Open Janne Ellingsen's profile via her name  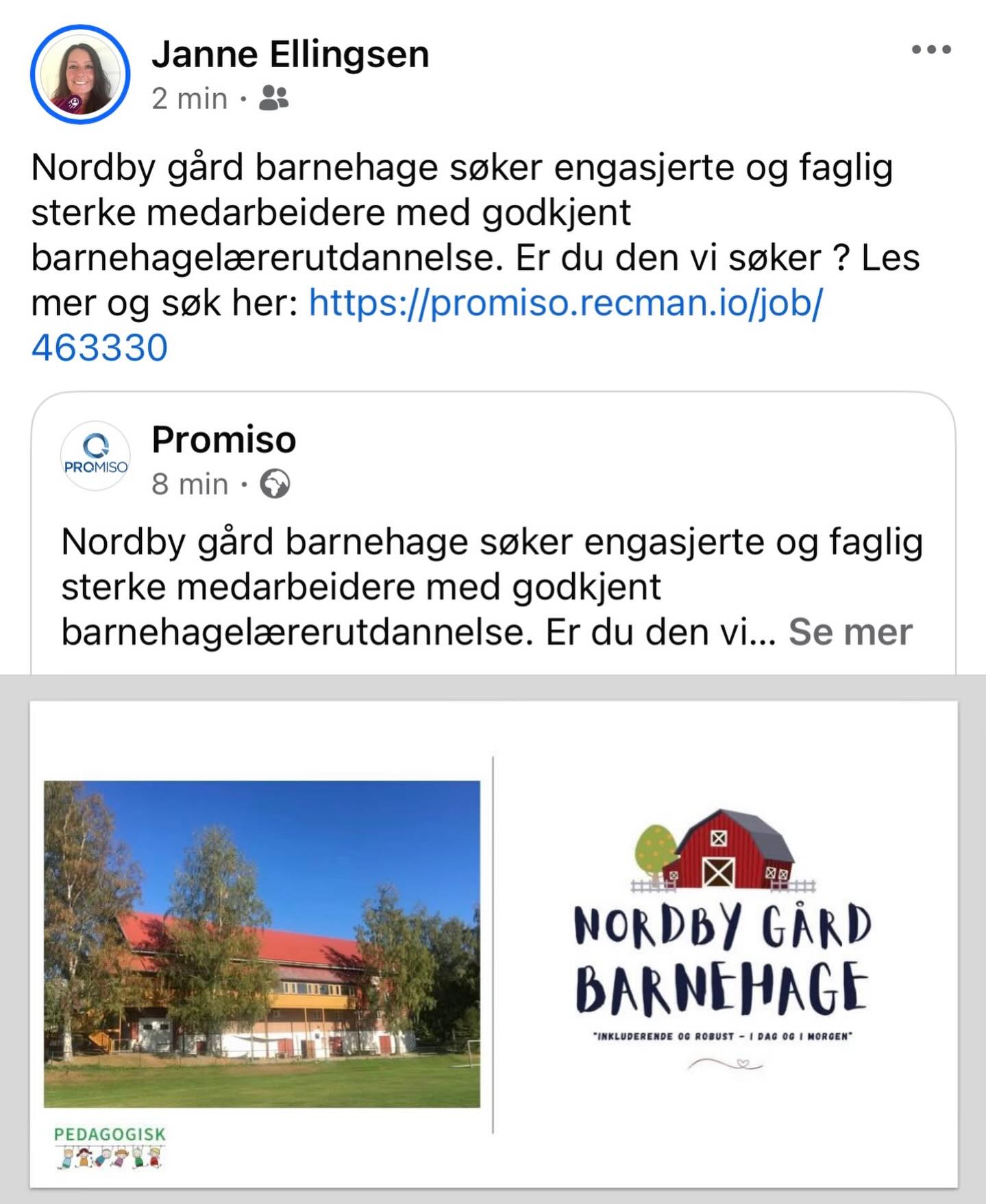point(291,55)
